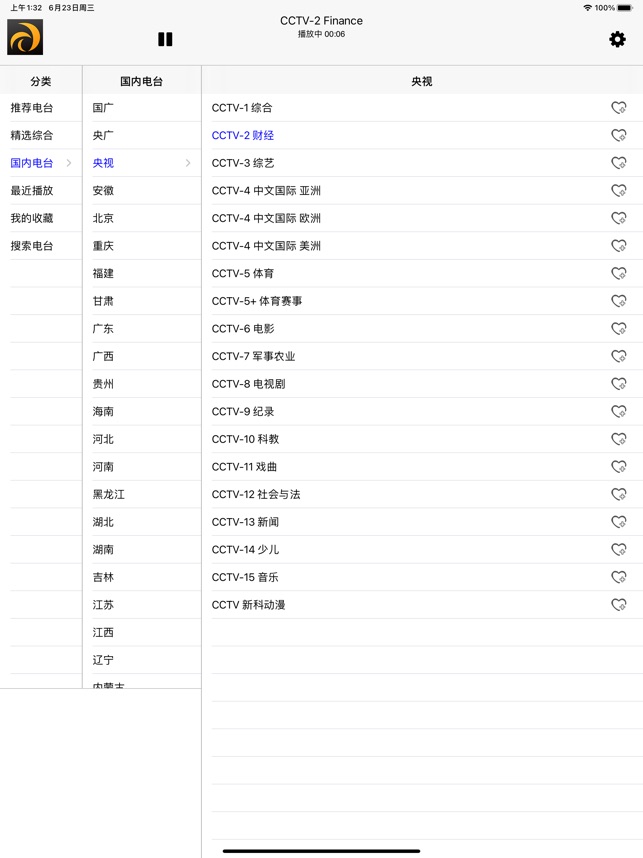Play CCTV-5 体育 channel
The width and height of the screenshot is (643, 858).
(243, 273)
